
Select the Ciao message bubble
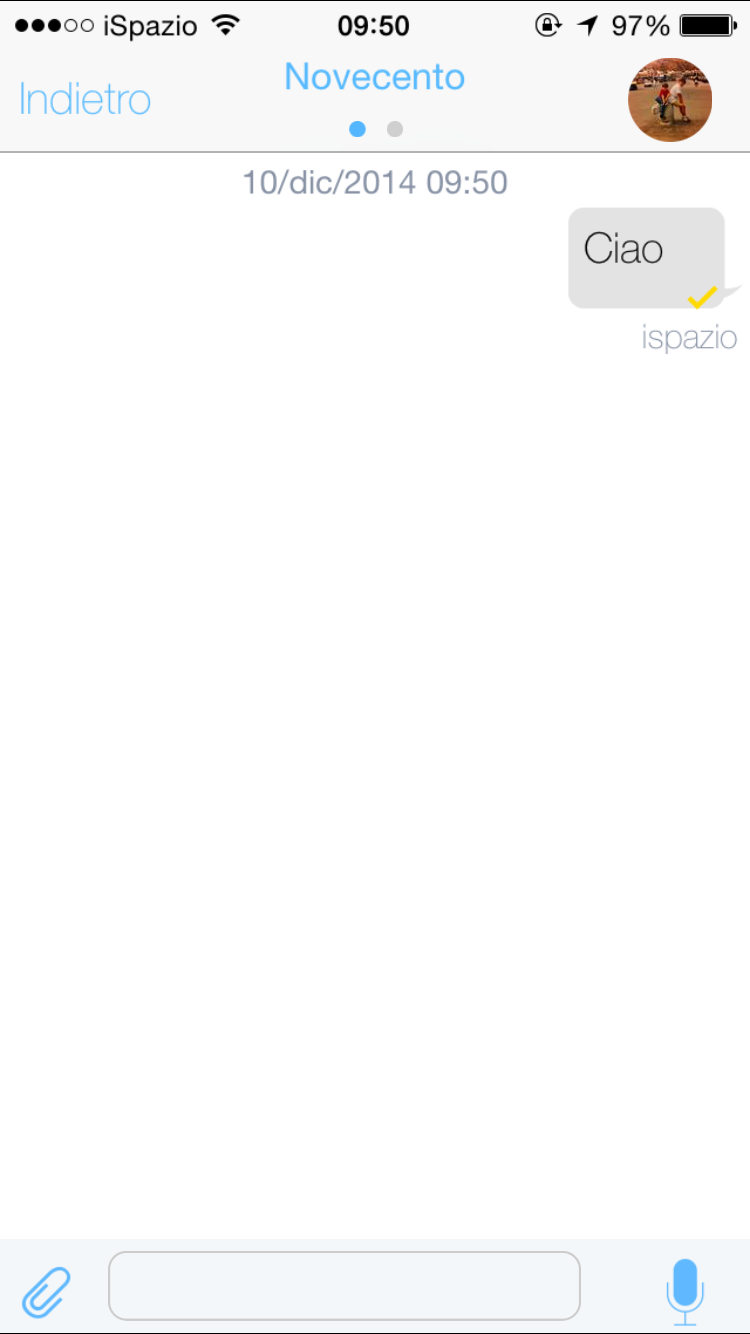(645, 257)
